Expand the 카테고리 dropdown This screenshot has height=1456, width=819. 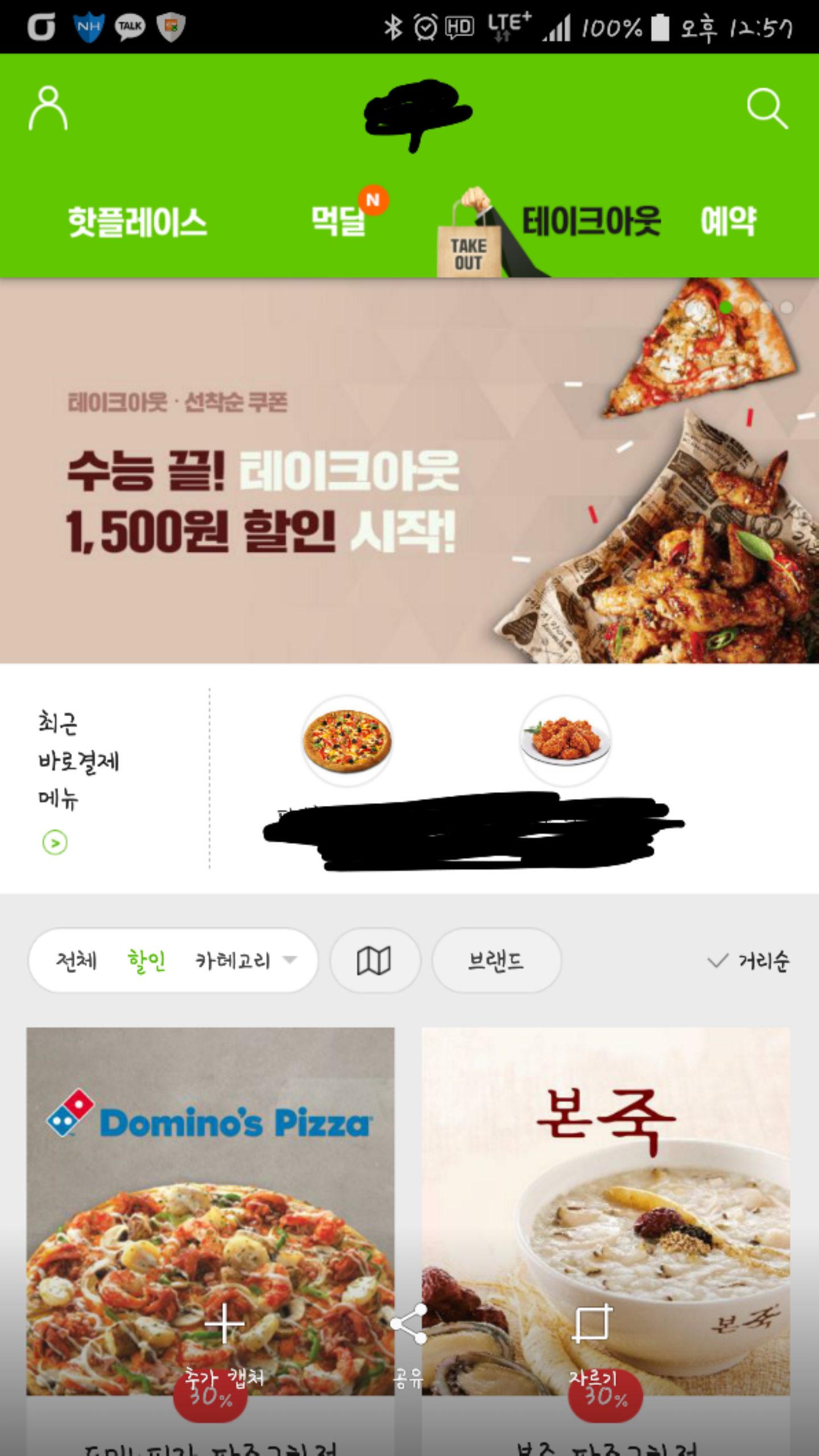point(245,961)
